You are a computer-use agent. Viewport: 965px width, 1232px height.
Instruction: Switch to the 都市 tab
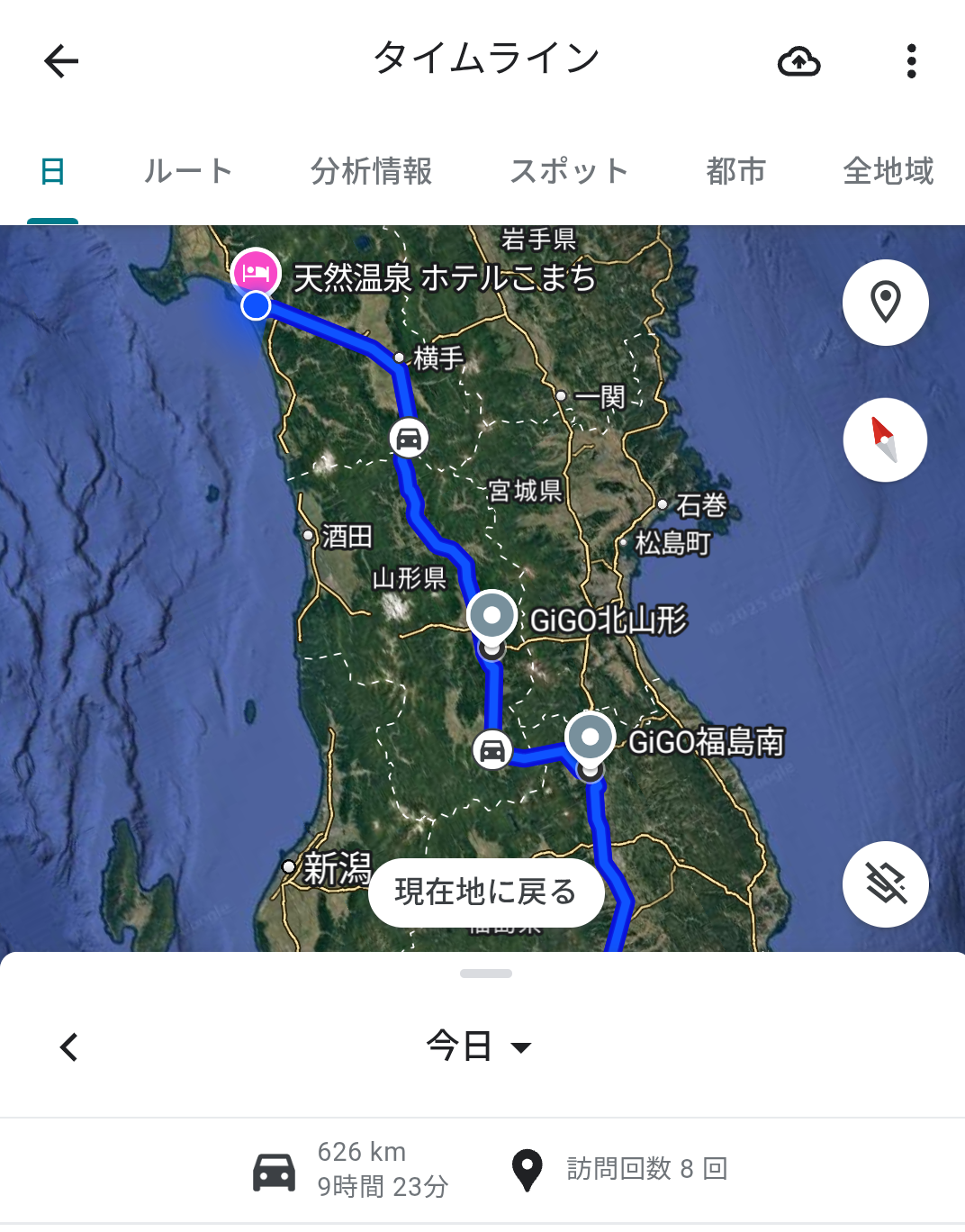[x=735, y=171]
